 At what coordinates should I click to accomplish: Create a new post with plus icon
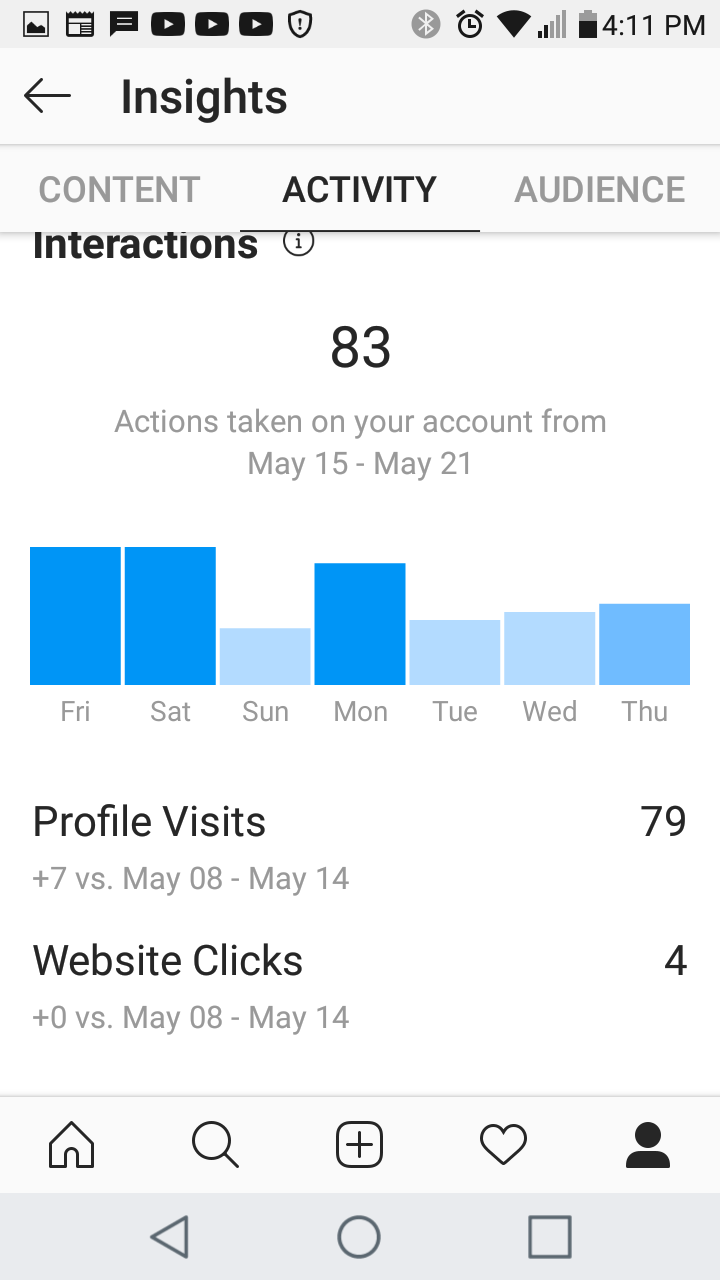[x=360, y=1145]
